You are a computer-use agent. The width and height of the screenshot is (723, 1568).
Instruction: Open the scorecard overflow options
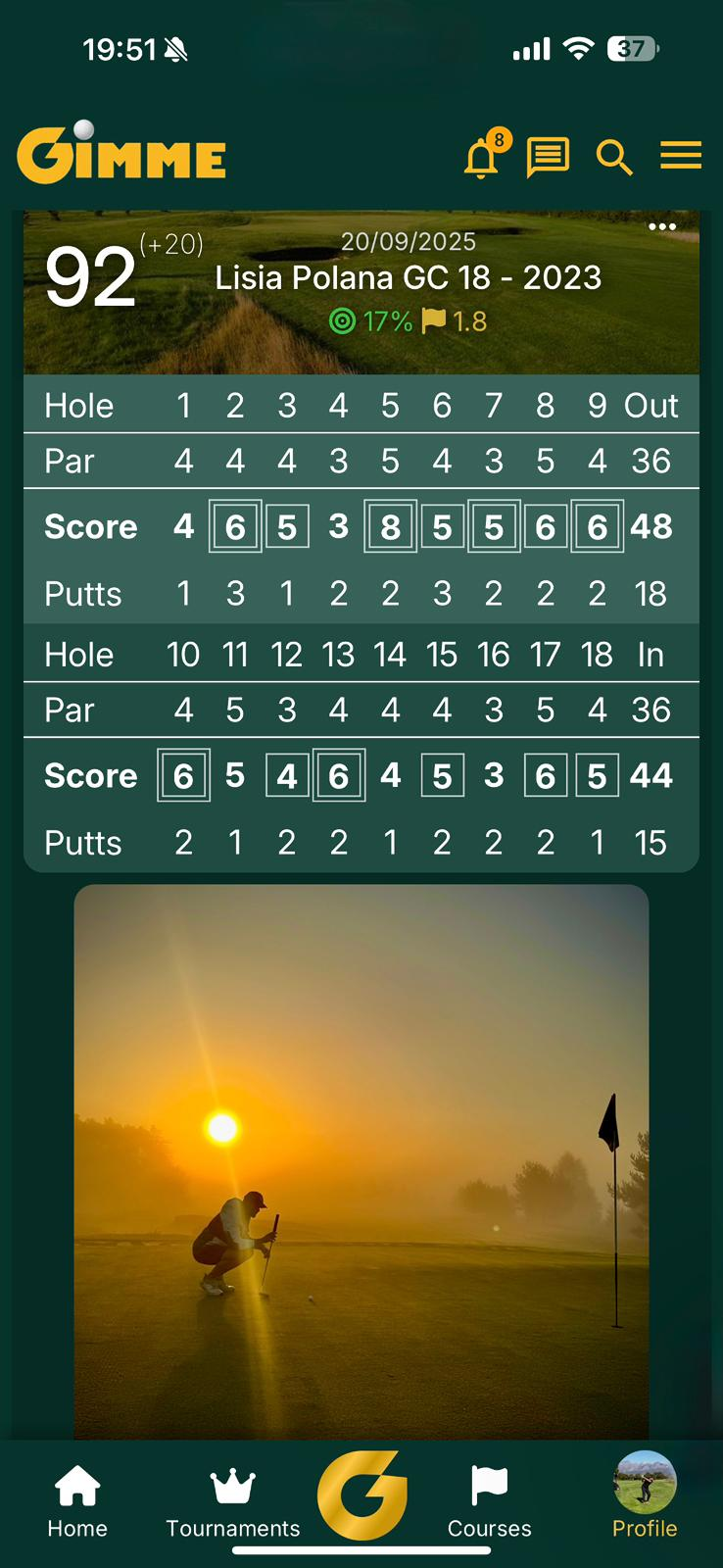click(x=662, y=227)
